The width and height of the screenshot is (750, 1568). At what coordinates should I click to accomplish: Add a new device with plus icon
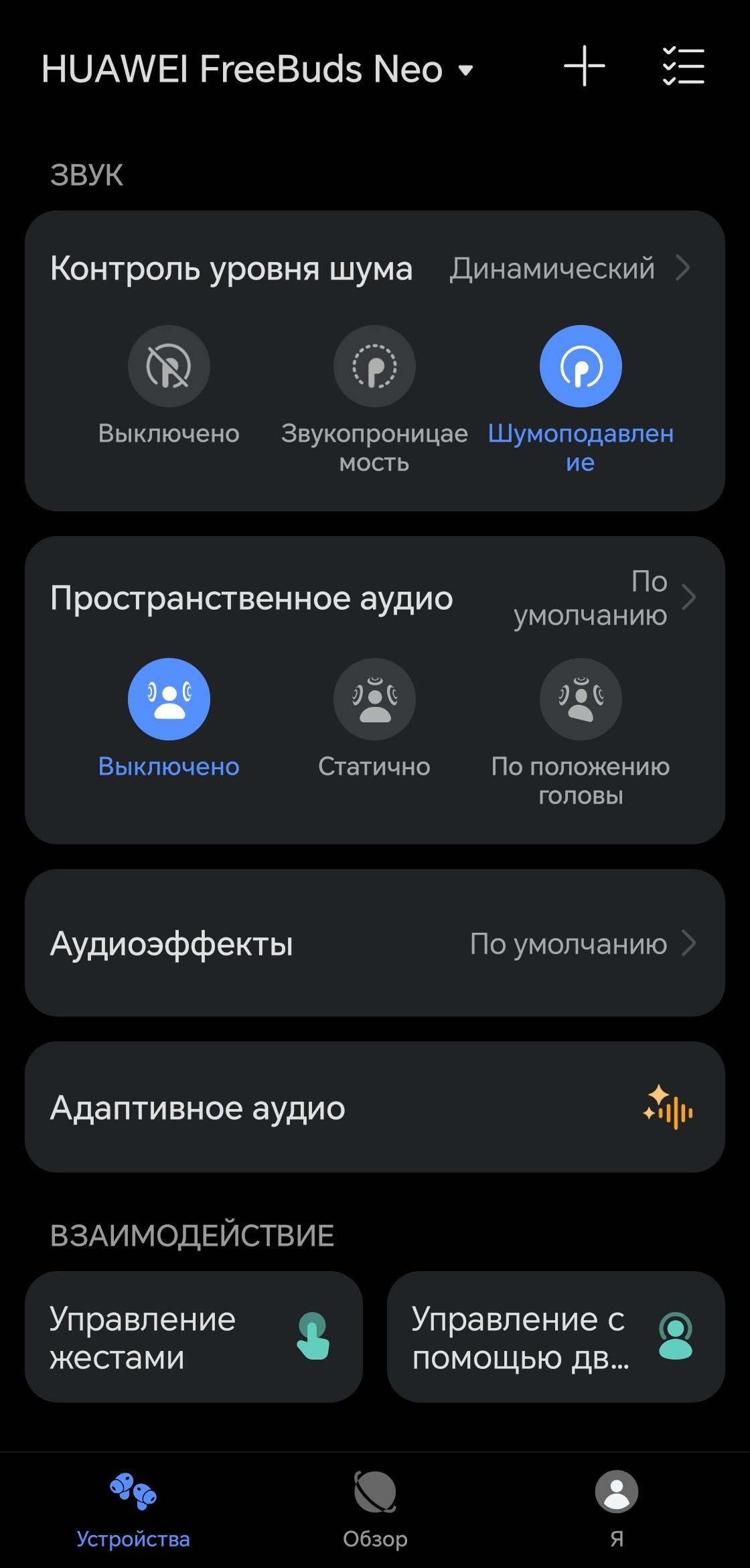click(584, 66)
